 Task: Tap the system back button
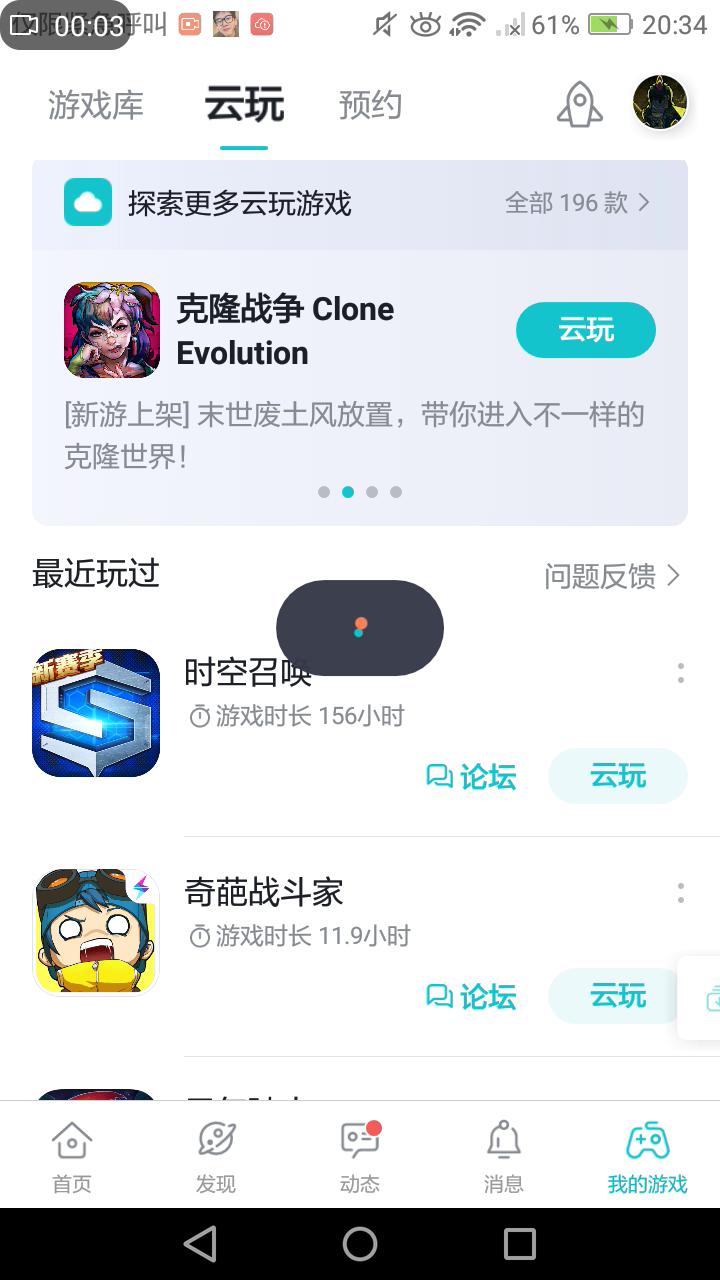coord(200,1244)
